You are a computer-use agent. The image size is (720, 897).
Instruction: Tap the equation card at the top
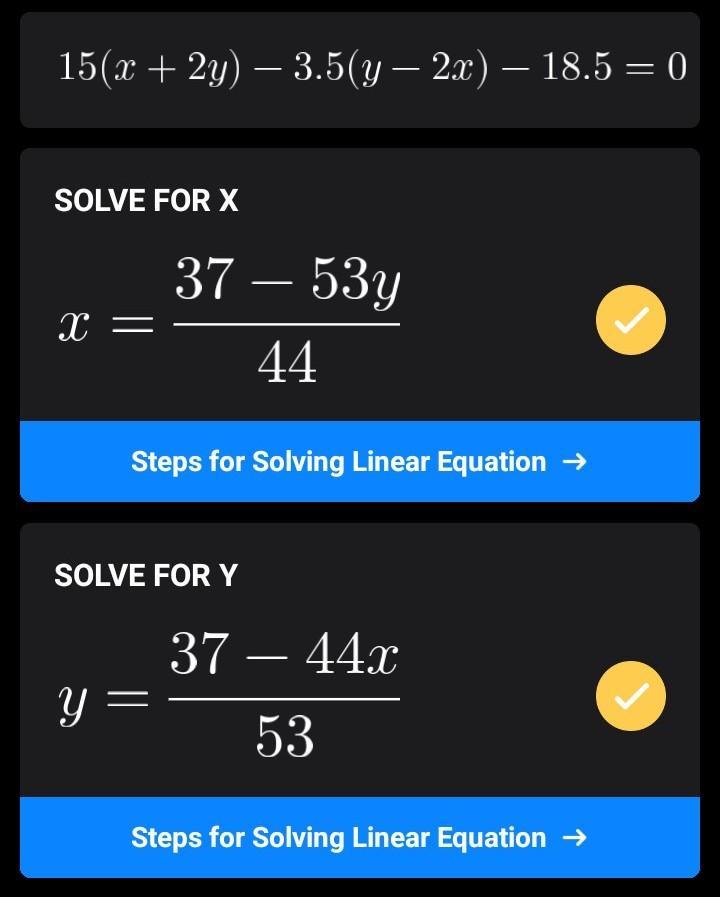(x=360, y=69)
